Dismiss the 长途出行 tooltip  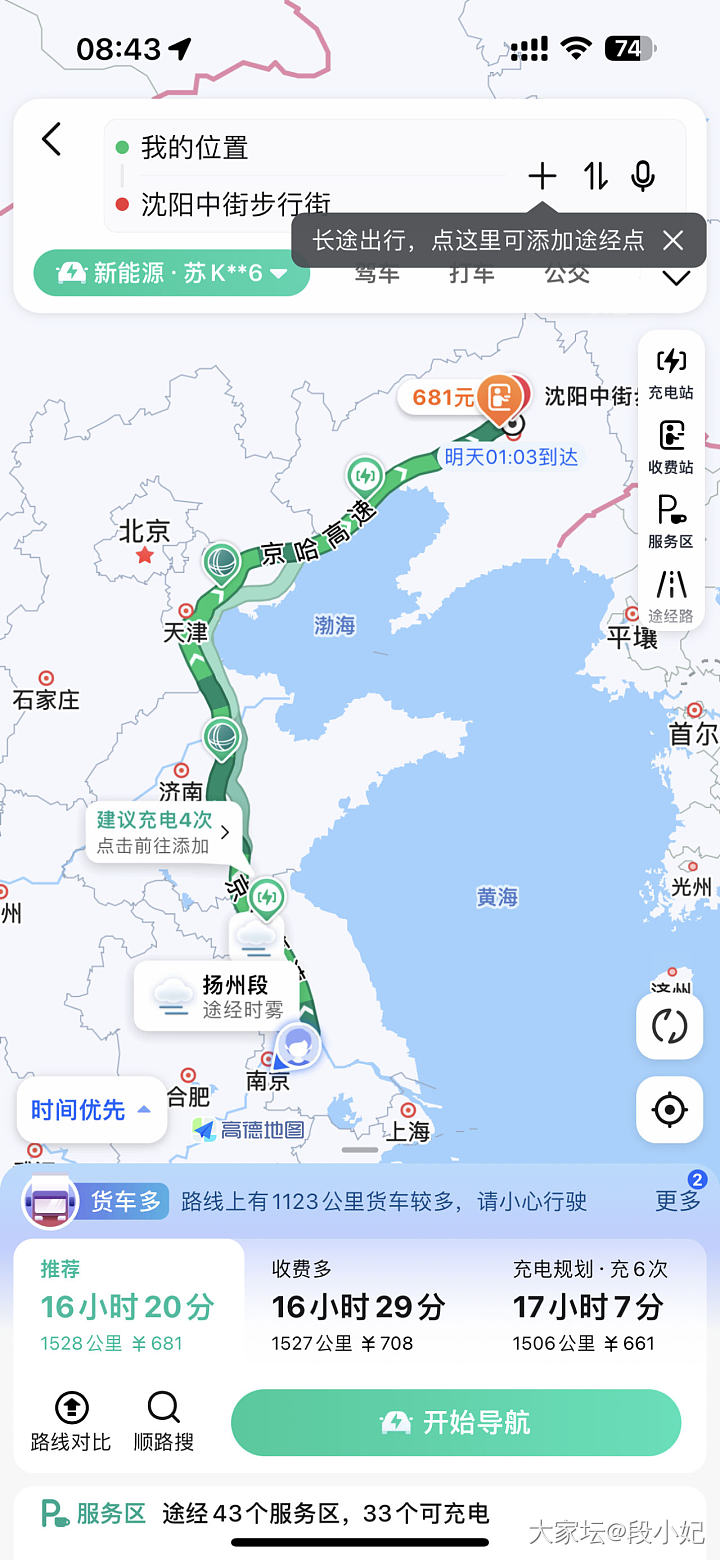coord(673,240)
